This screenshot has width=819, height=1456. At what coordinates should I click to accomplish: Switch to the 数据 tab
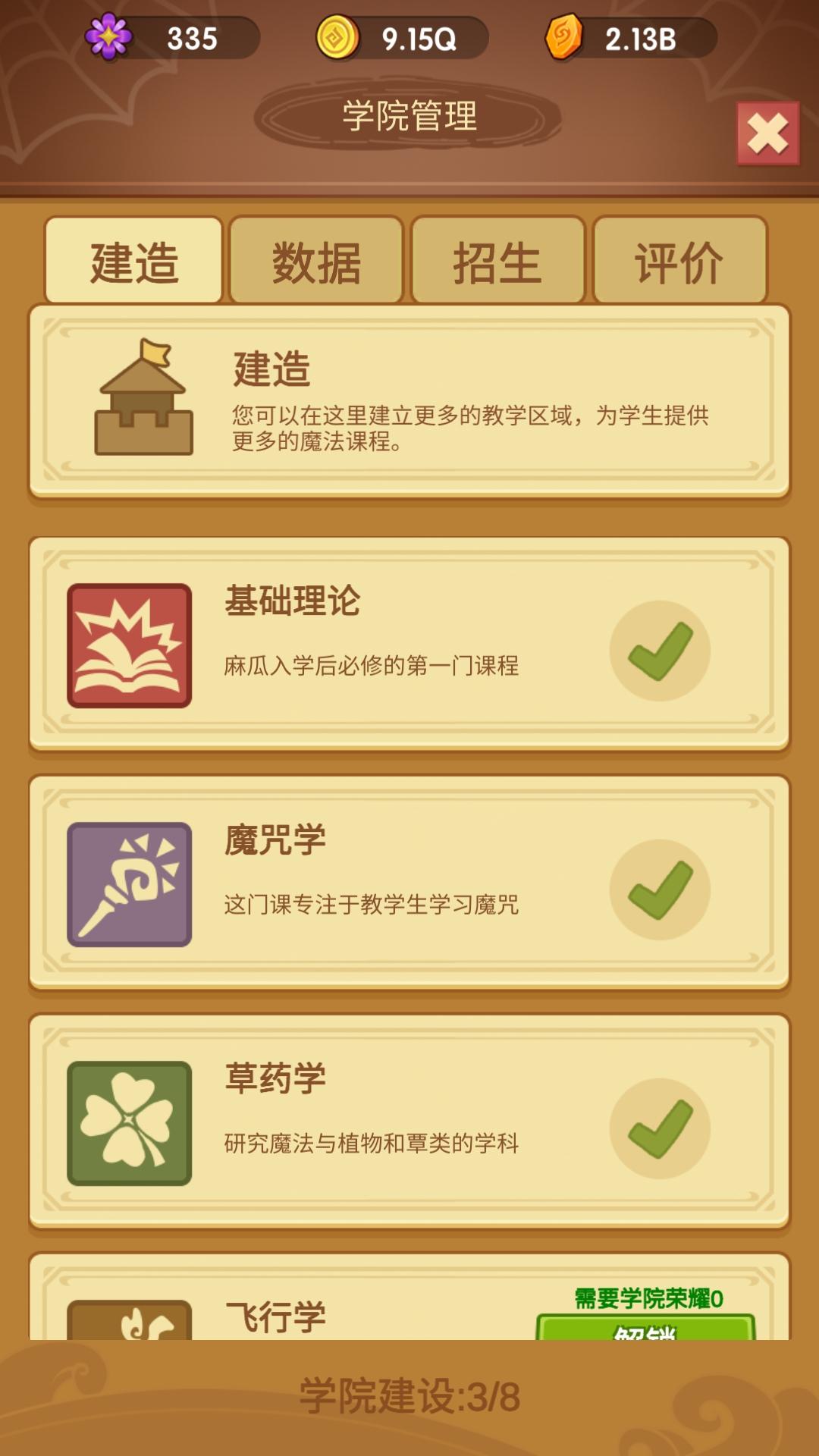[x=316, y=262]
